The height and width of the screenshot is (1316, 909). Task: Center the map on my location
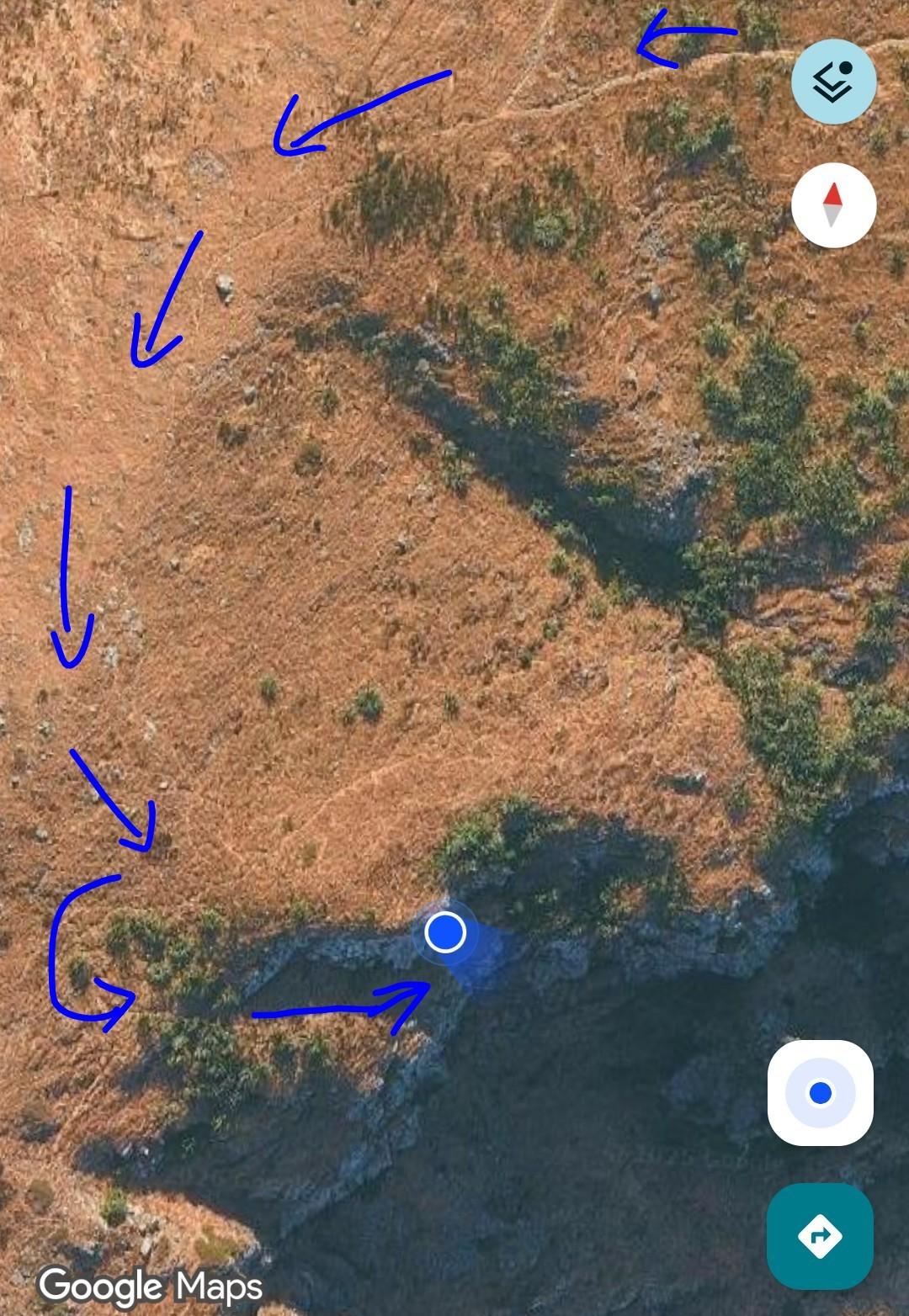coord(820,1093)
